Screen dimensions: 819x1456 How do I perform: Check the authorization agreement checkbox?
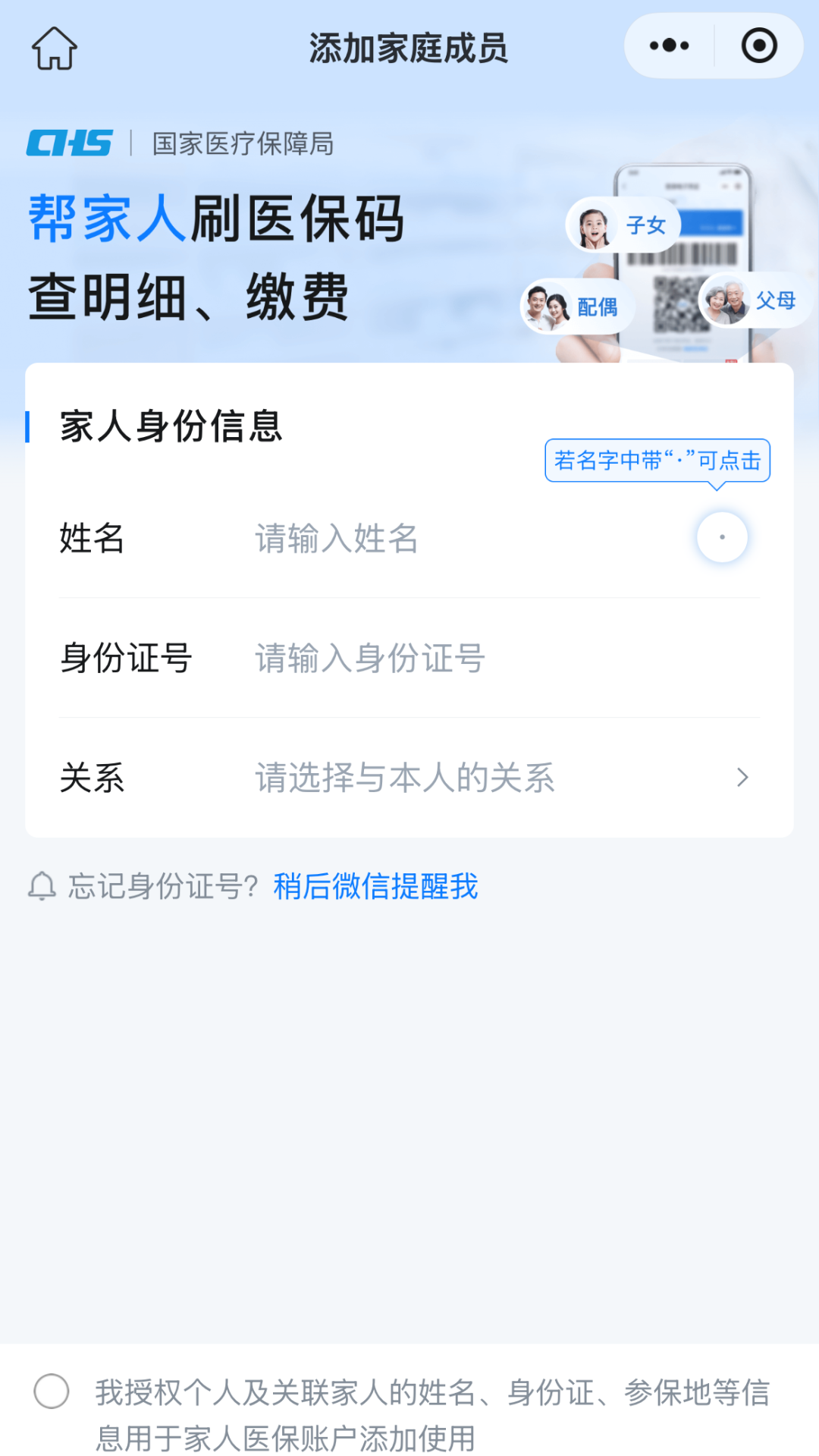(x=52, y=1392)
